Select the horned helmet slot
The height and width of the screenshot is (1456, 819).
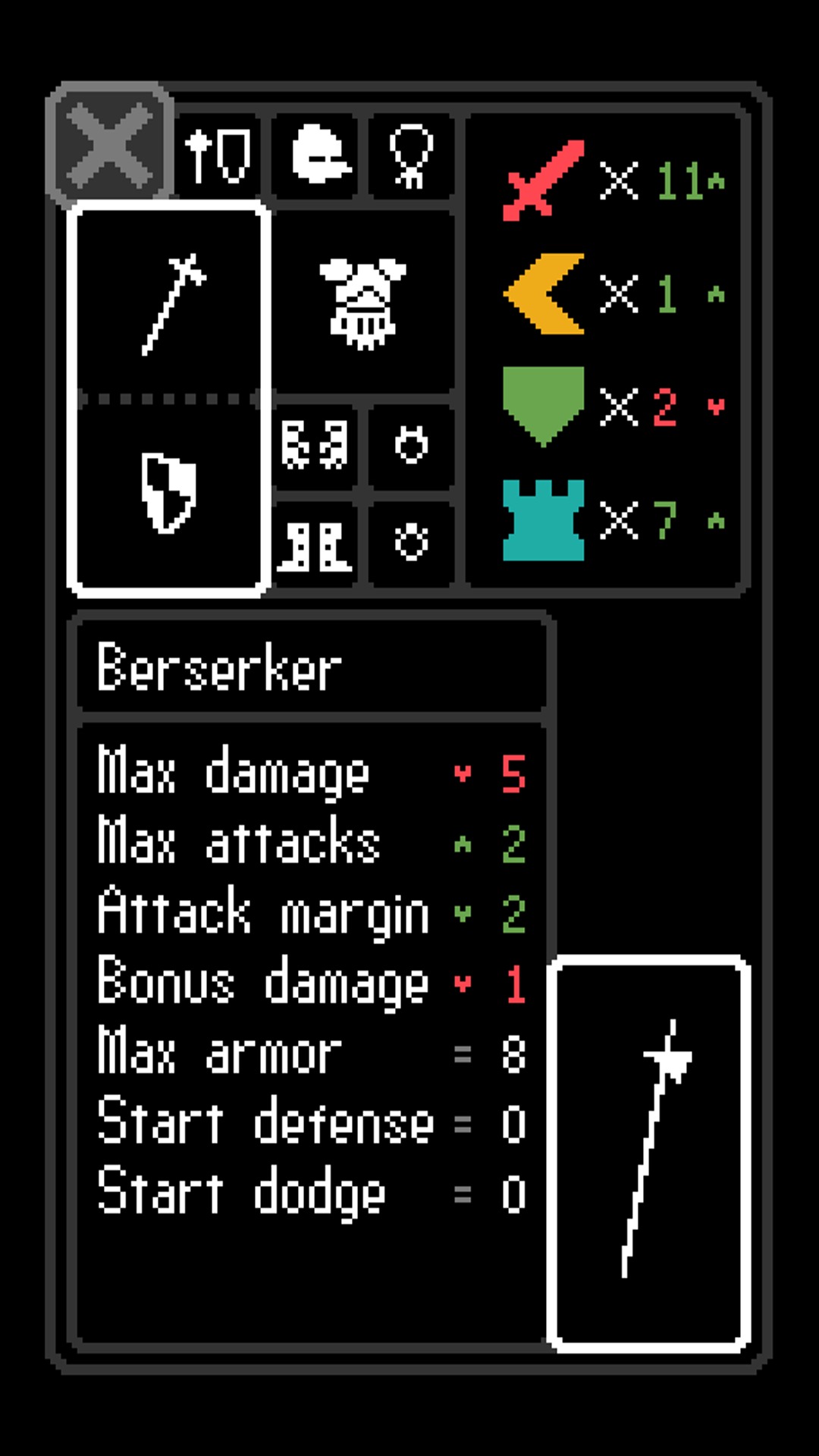click(x=362, y=303)
